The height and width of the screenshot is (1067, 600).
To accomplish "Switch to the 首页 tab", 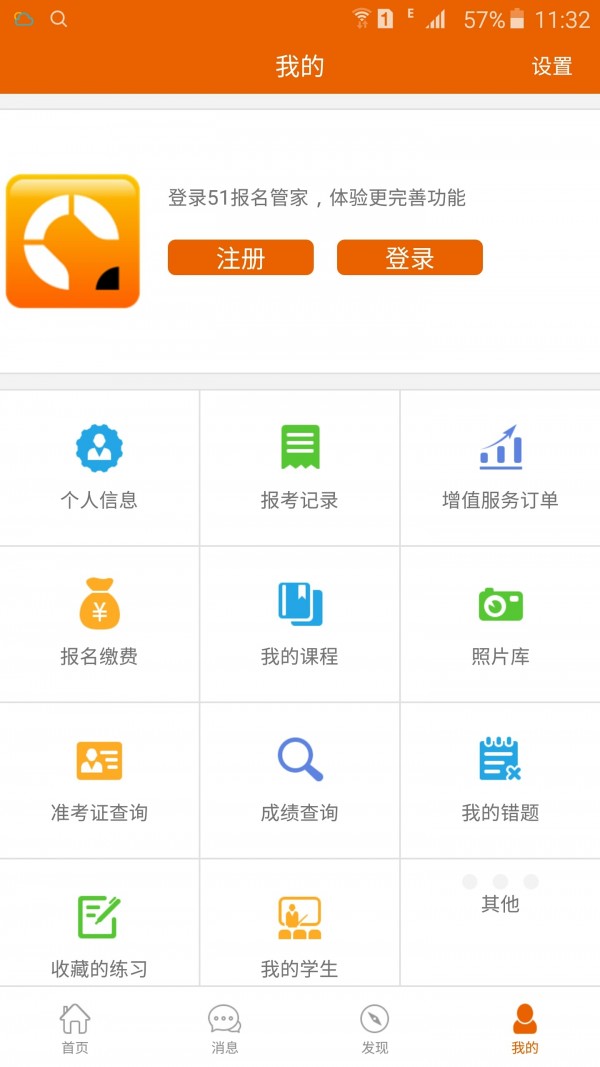I will coord(75,1028).
